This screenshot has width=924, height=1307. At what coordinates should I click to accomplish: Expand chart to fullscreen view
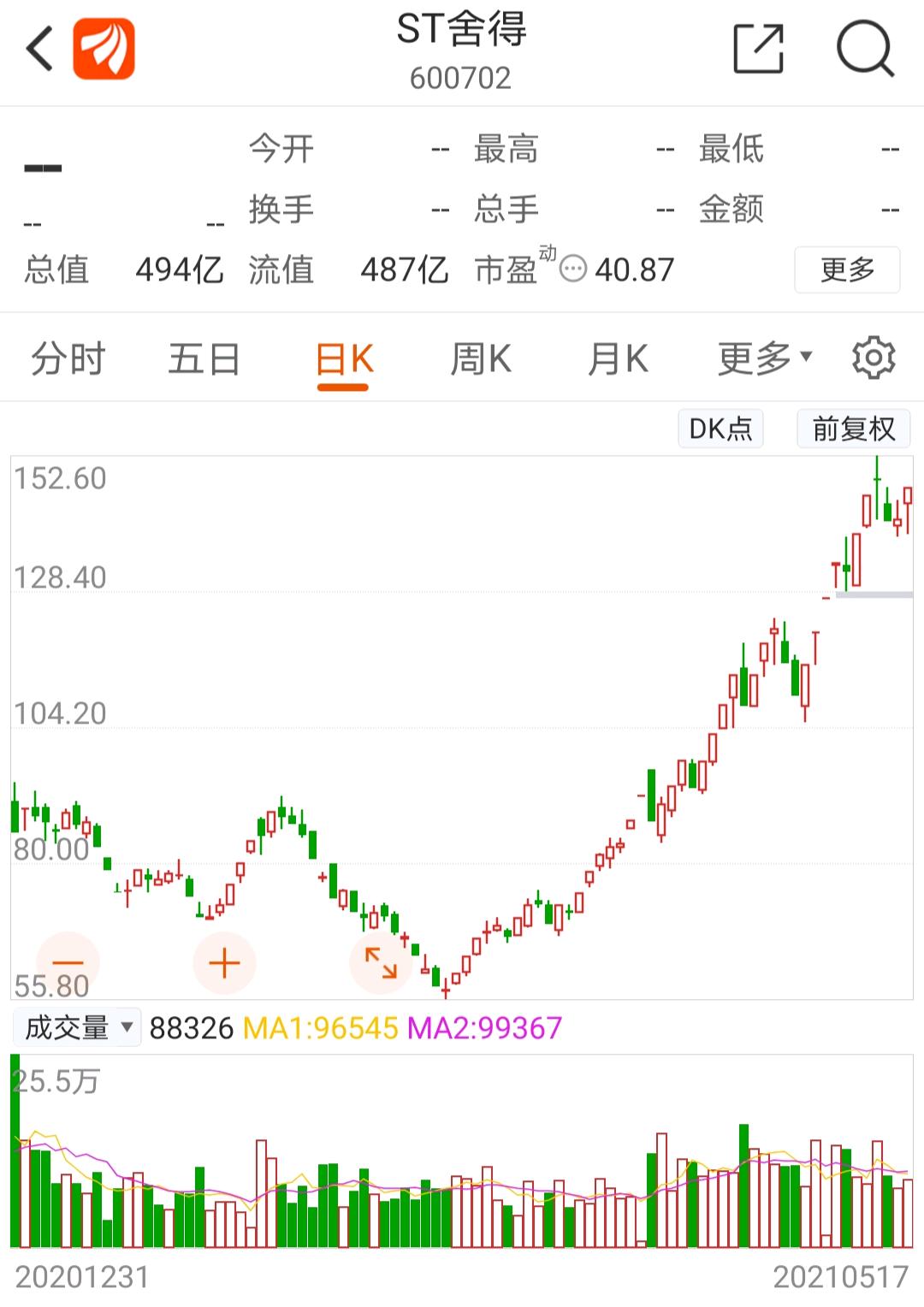381,963
